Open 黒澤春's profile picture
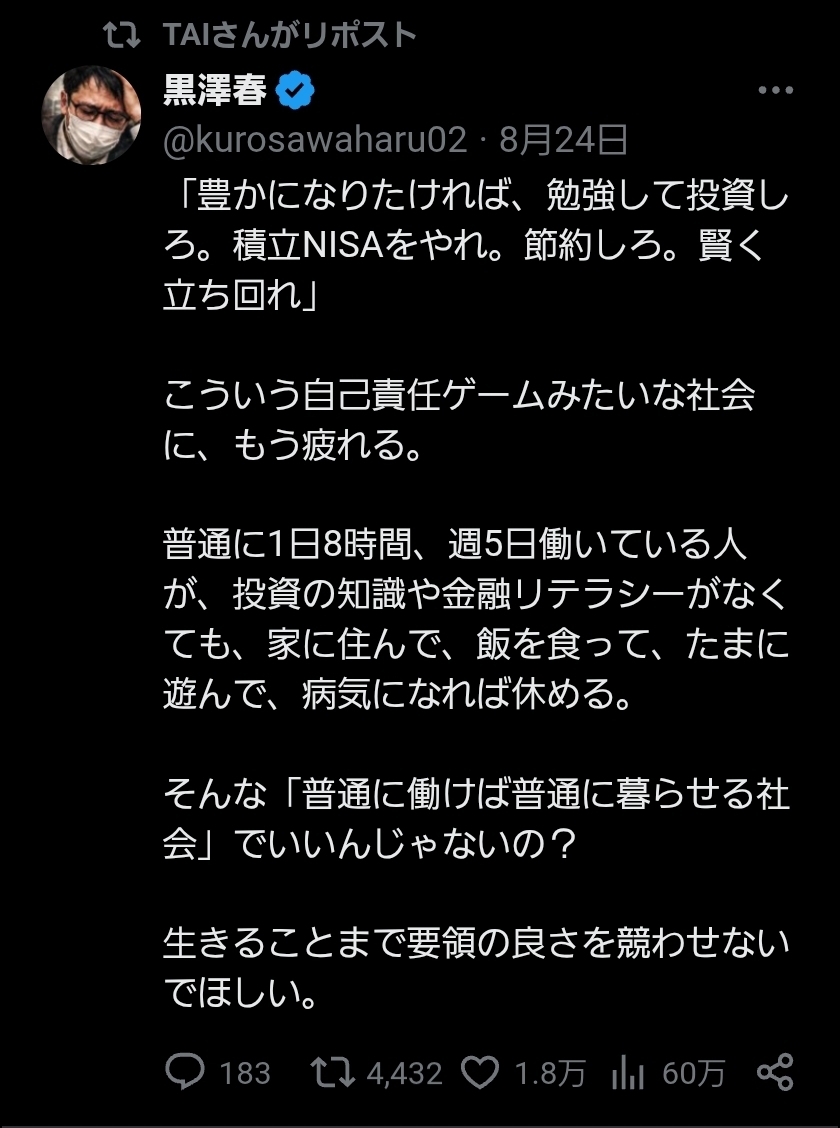Image resolution: width=840 pixels, height=1128 pixels. [91, 115]
